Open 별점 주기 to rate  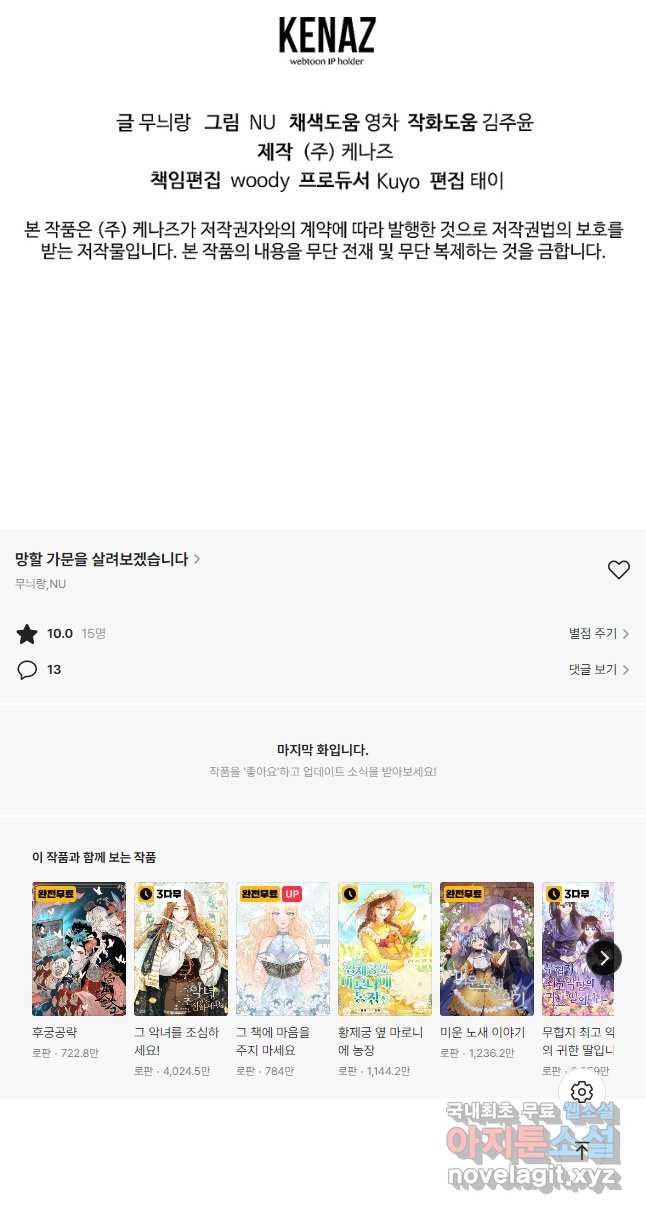(598, 634)
